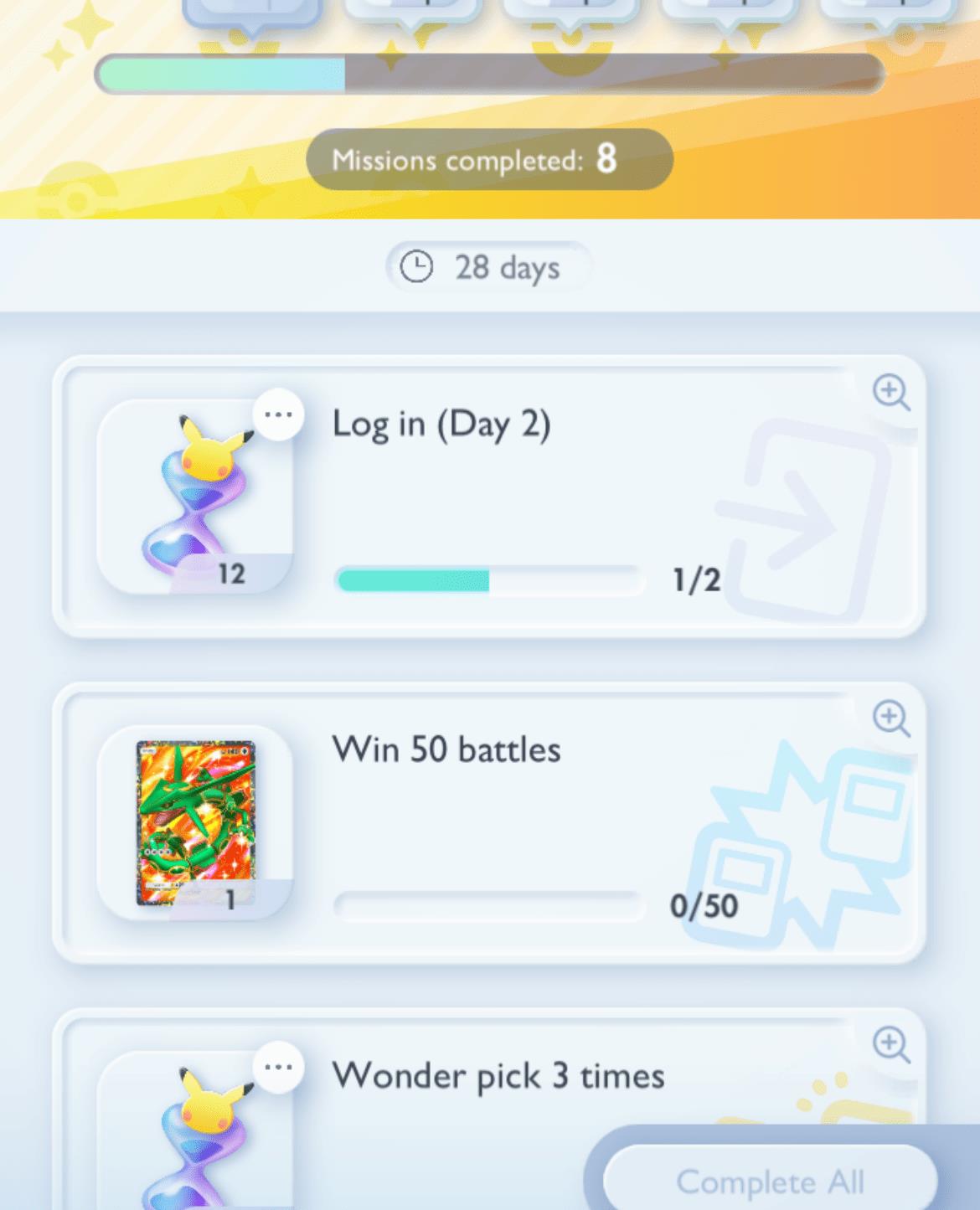View the Rayquaza card reward
Image resolution: width=980 pixels, height=1210 pixels.
196,822
